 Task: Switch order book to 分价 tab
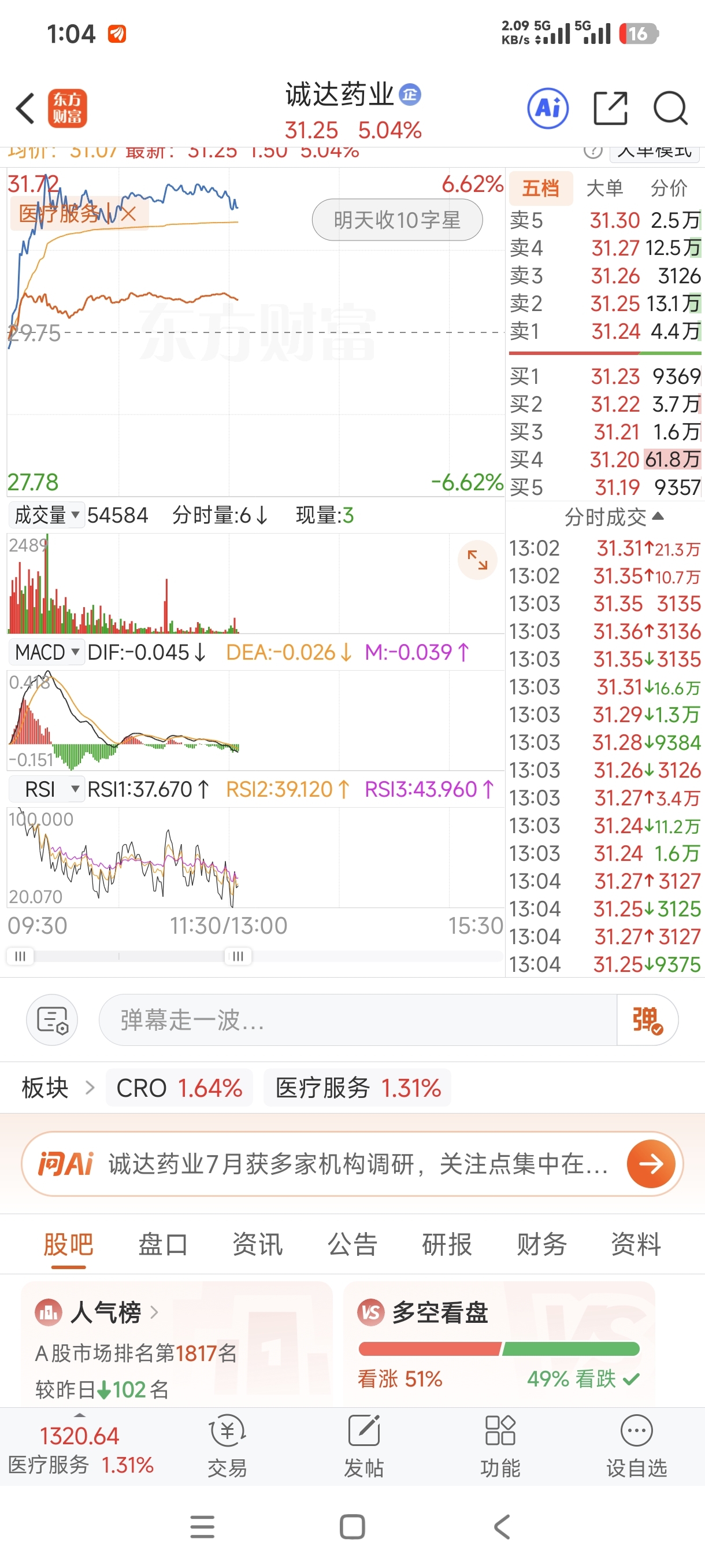(x=669, y=188)
